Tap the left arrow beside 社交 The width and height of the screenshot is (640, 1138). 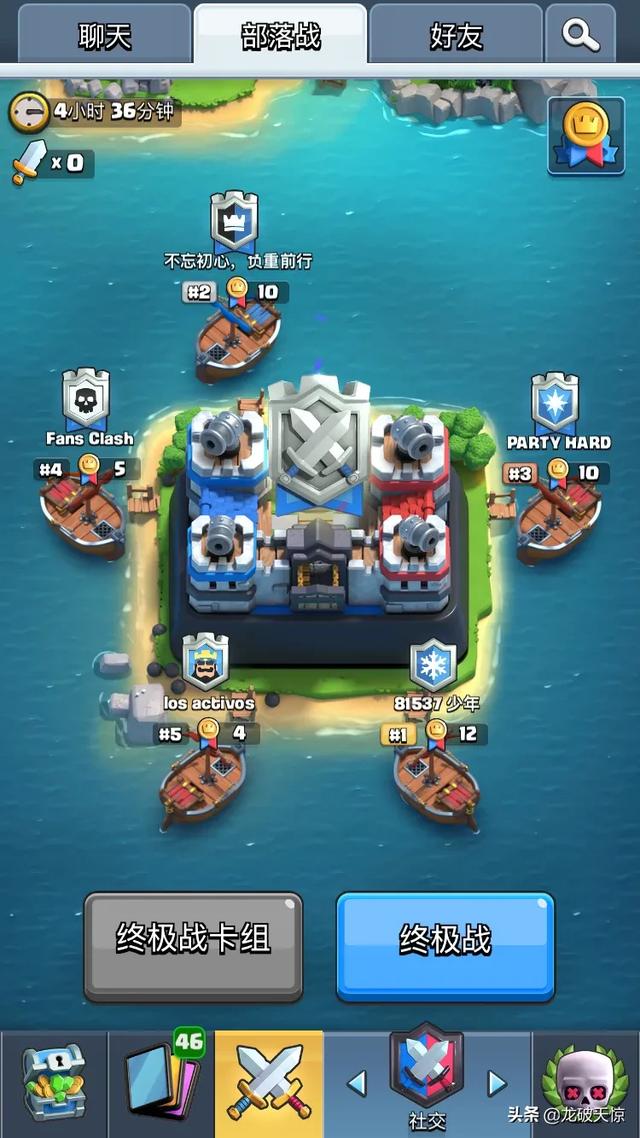[x=356, y=1083]
